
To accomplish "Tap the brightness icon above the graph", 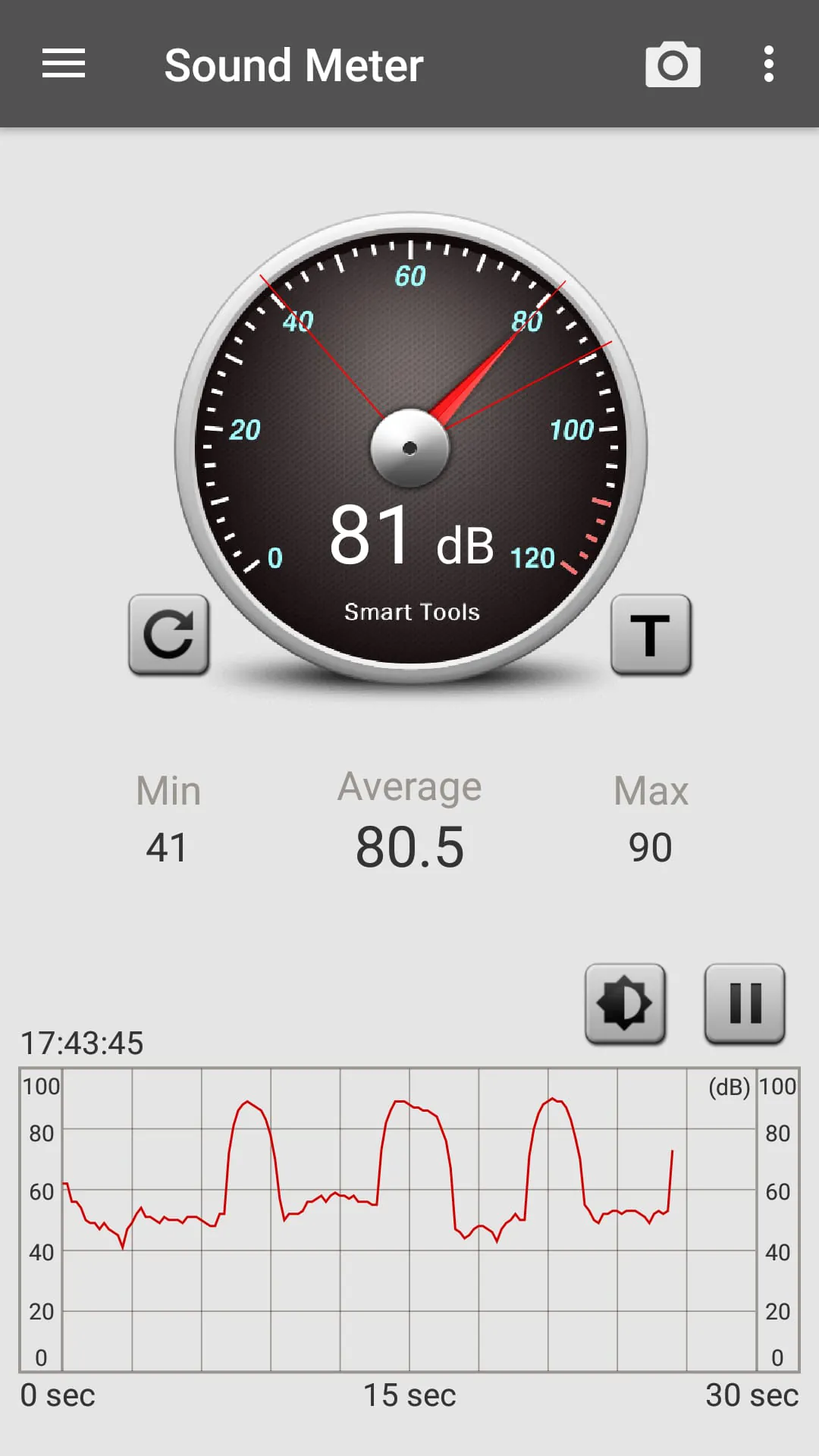I will [x=626, y=1003].
